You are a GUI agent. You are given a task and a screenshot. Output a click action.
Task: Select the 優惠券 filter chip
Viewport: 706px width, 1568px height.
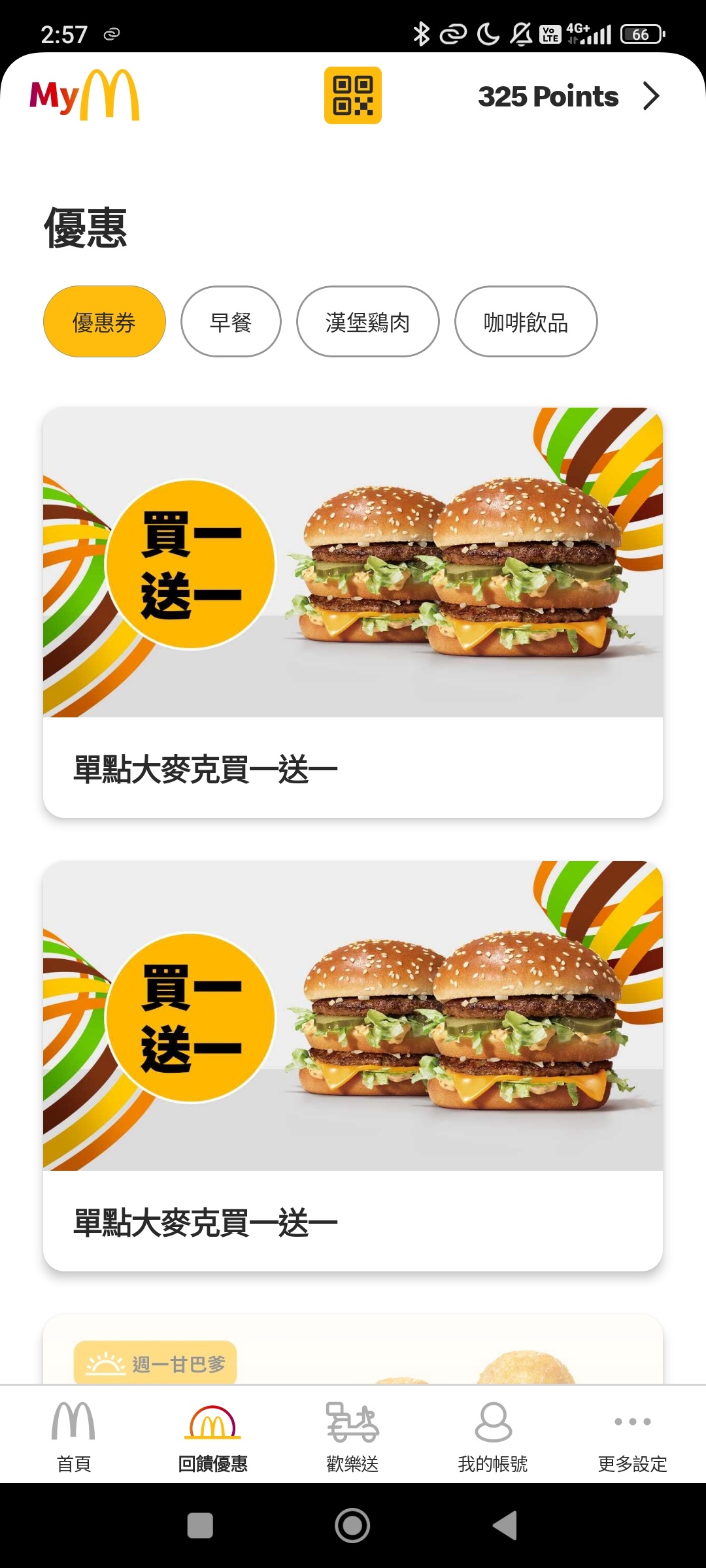pyautogui.click(x=105, y=321)
